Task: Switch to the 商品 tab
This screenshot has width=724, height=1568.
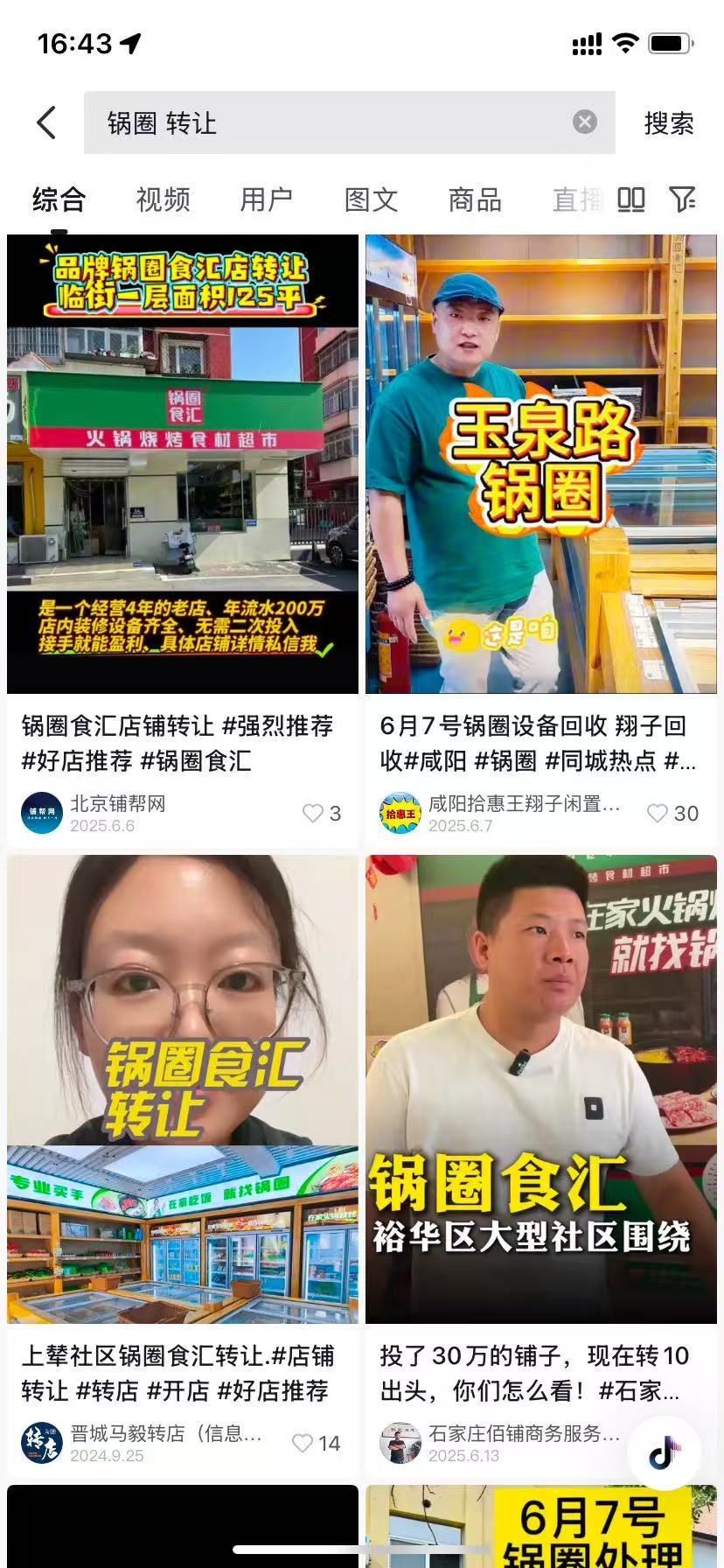Action: [x=475, y=199]
